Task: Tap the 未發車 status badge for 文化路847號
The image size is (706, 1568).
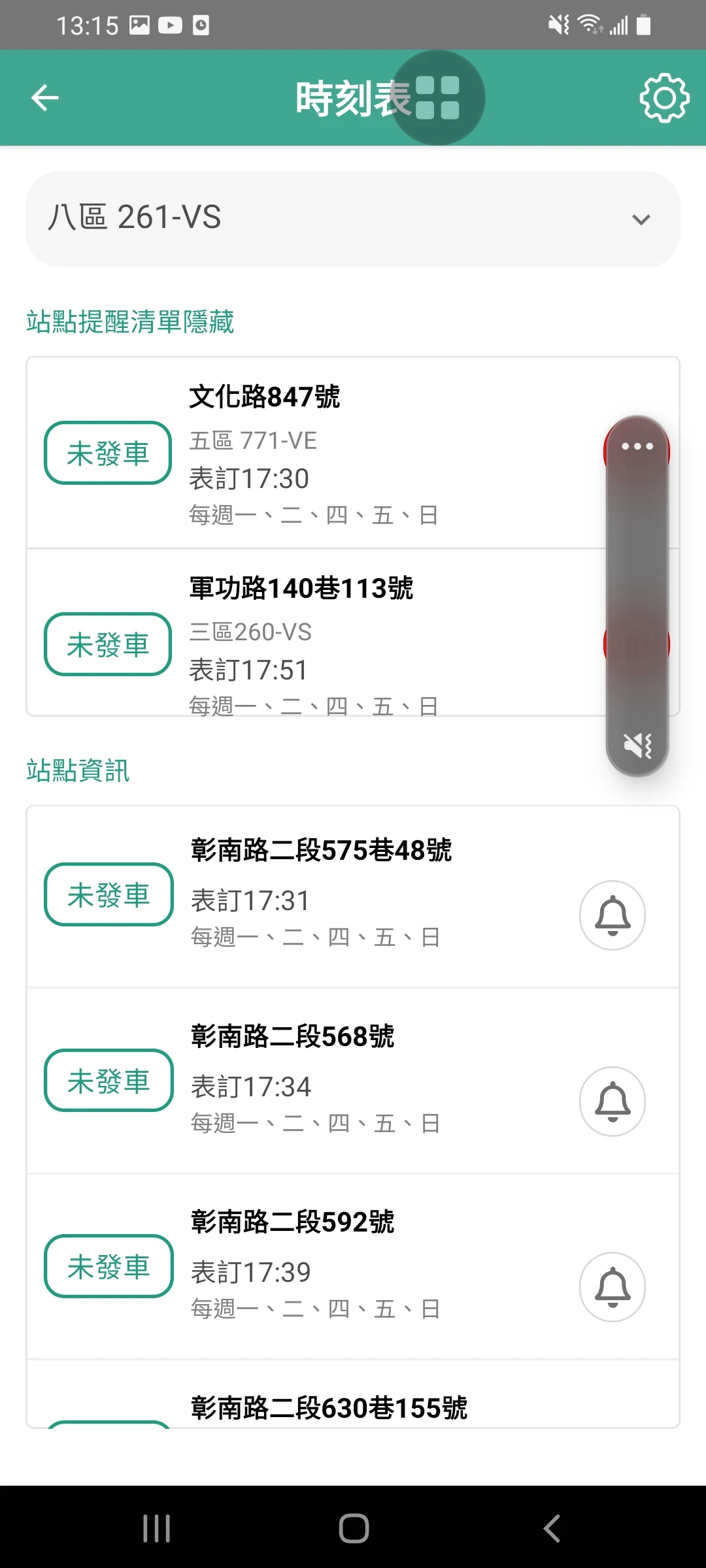Action: [x=107, y=453]
